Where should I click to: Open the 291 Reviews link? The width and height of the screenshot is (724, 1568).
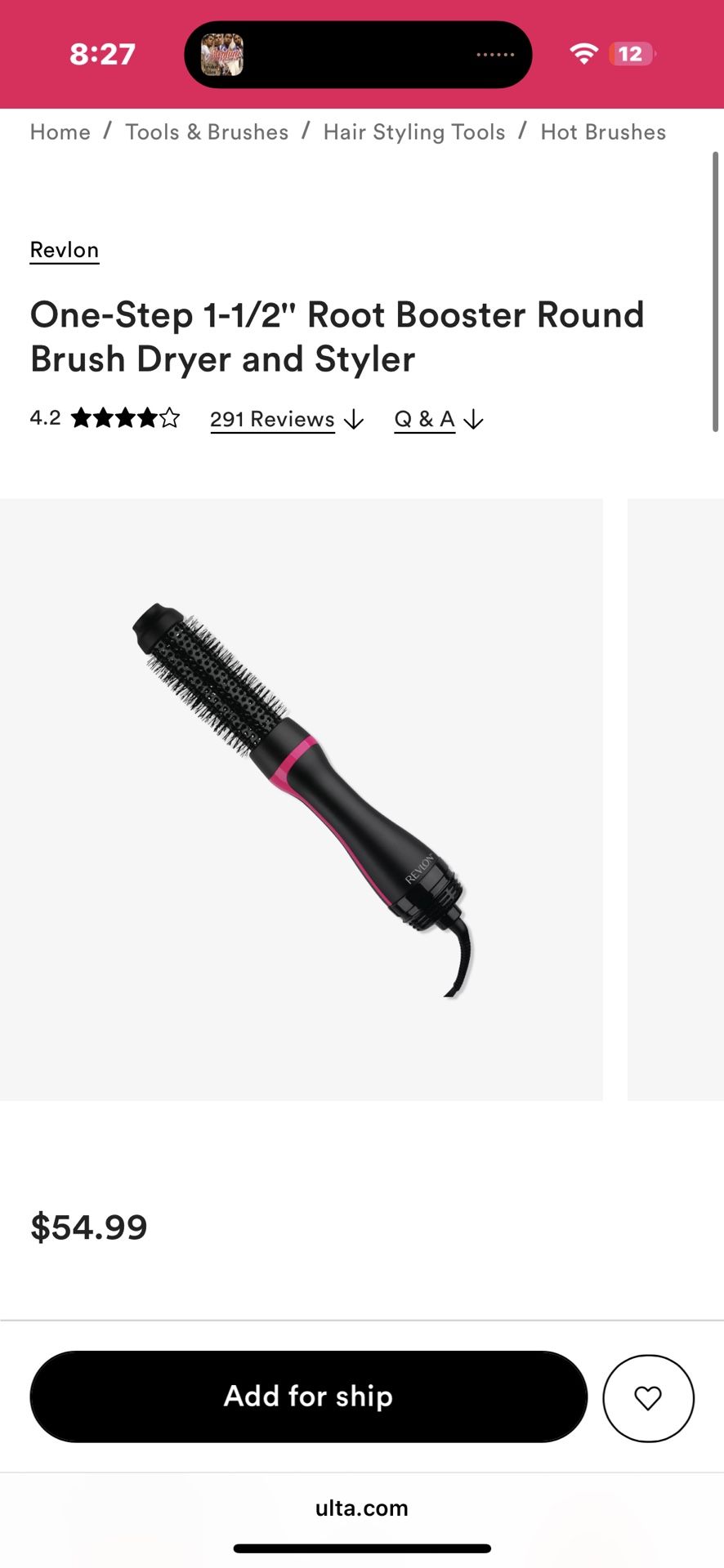(272, 418)
